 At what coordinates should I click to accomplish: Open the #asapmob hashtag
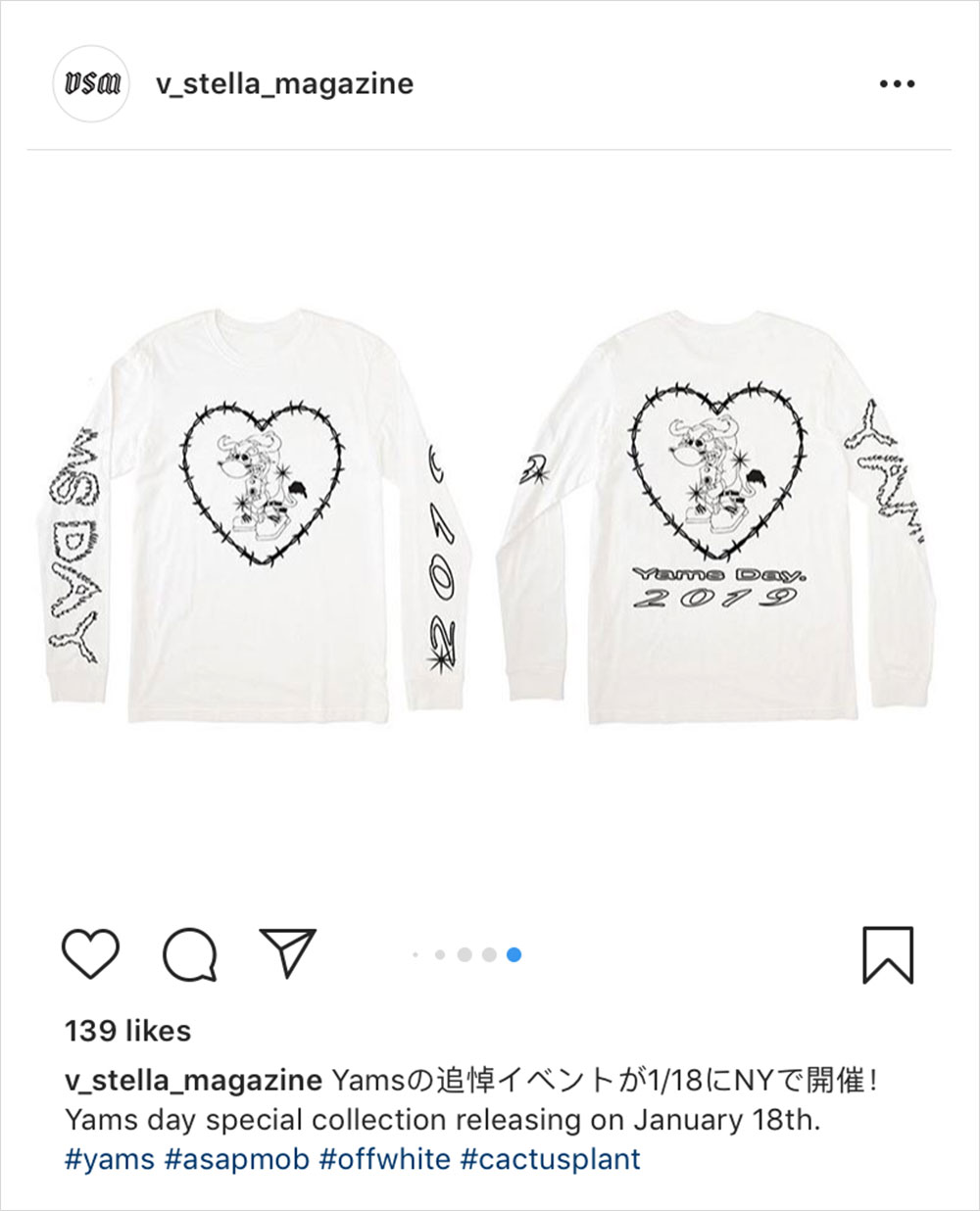(x=238, y=1159)
